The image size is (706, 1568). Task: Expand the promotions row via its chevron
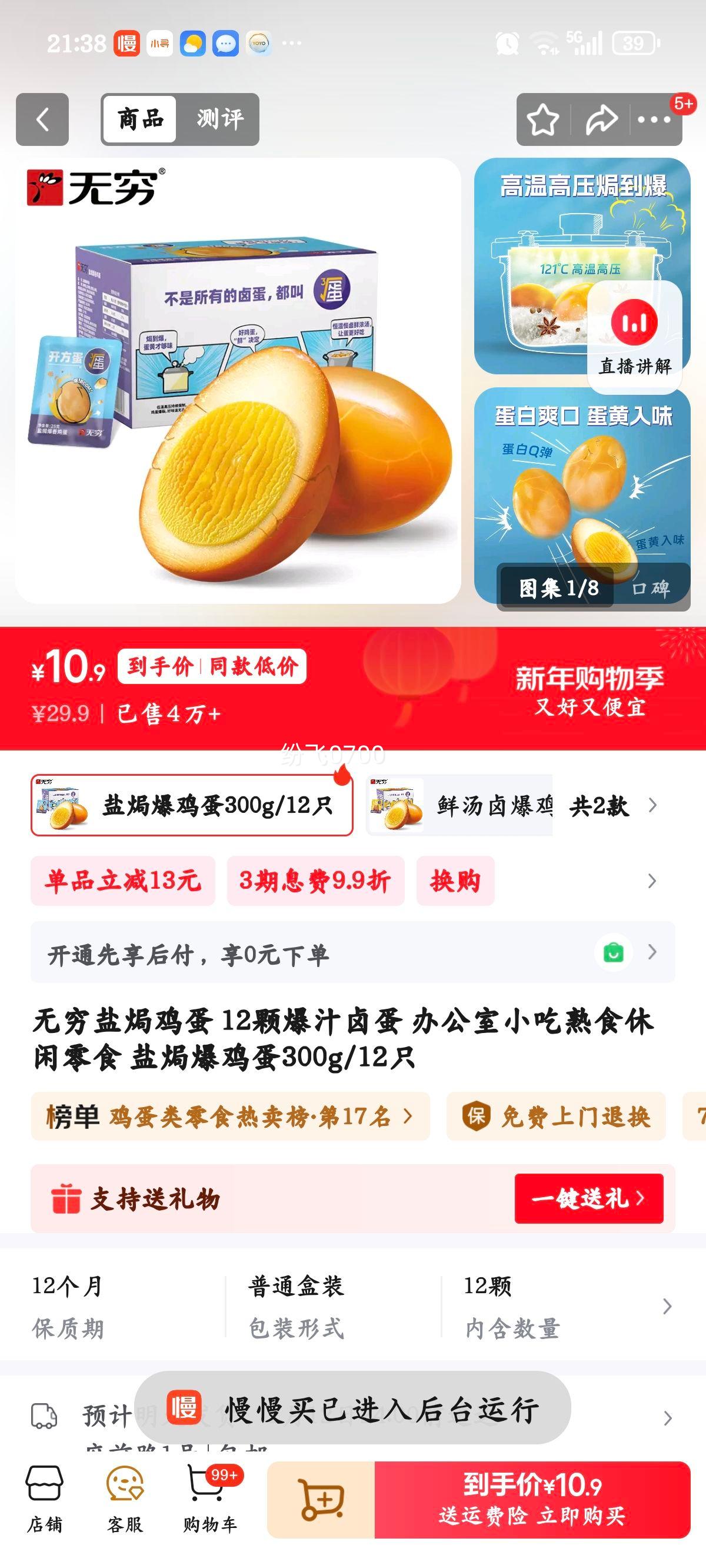tap(651, 881)
